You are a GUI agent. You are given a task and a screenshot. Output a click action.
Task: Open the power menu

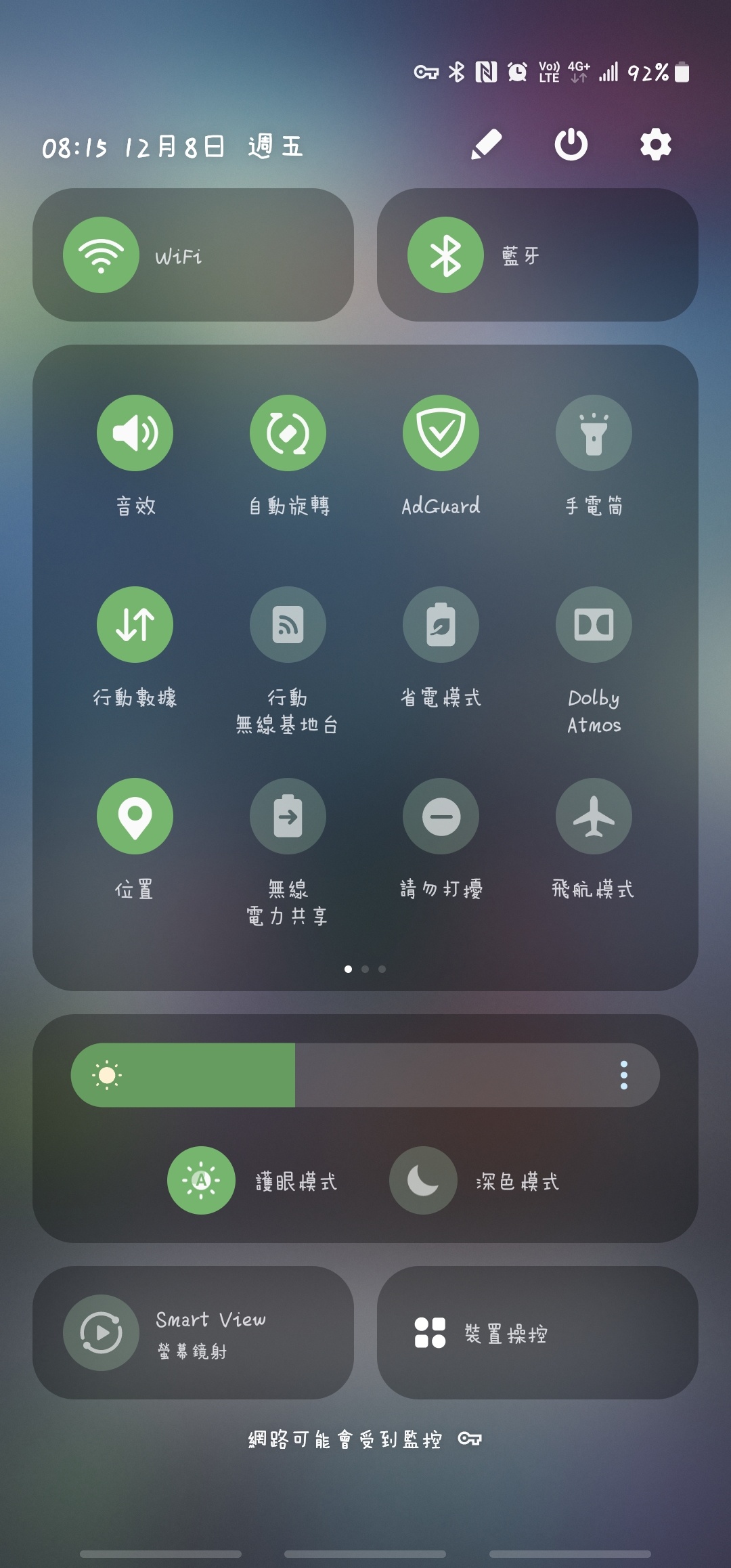(571, 144)
